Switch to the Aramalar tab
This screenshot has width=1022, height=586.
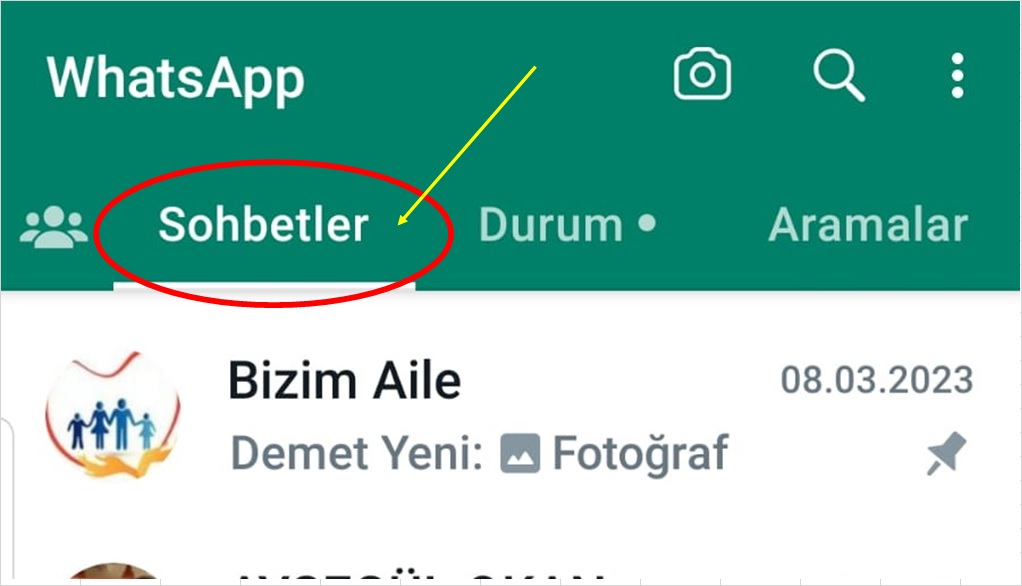click(x=868, y=226)
